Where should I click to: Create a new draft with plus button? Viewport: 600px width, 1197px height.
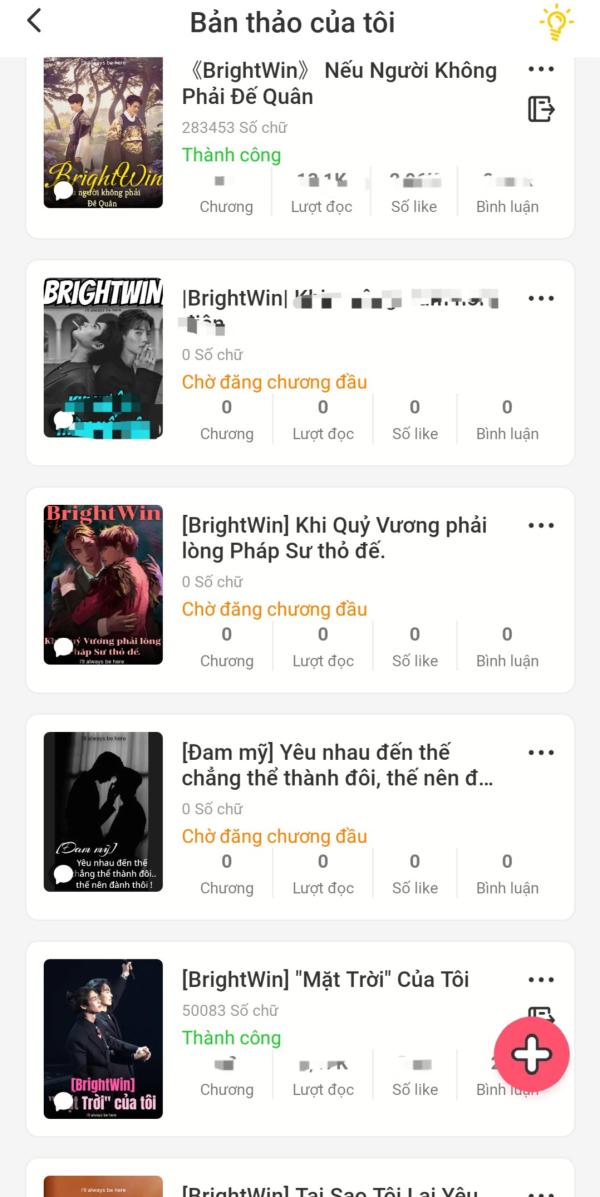coord(531,1053)
